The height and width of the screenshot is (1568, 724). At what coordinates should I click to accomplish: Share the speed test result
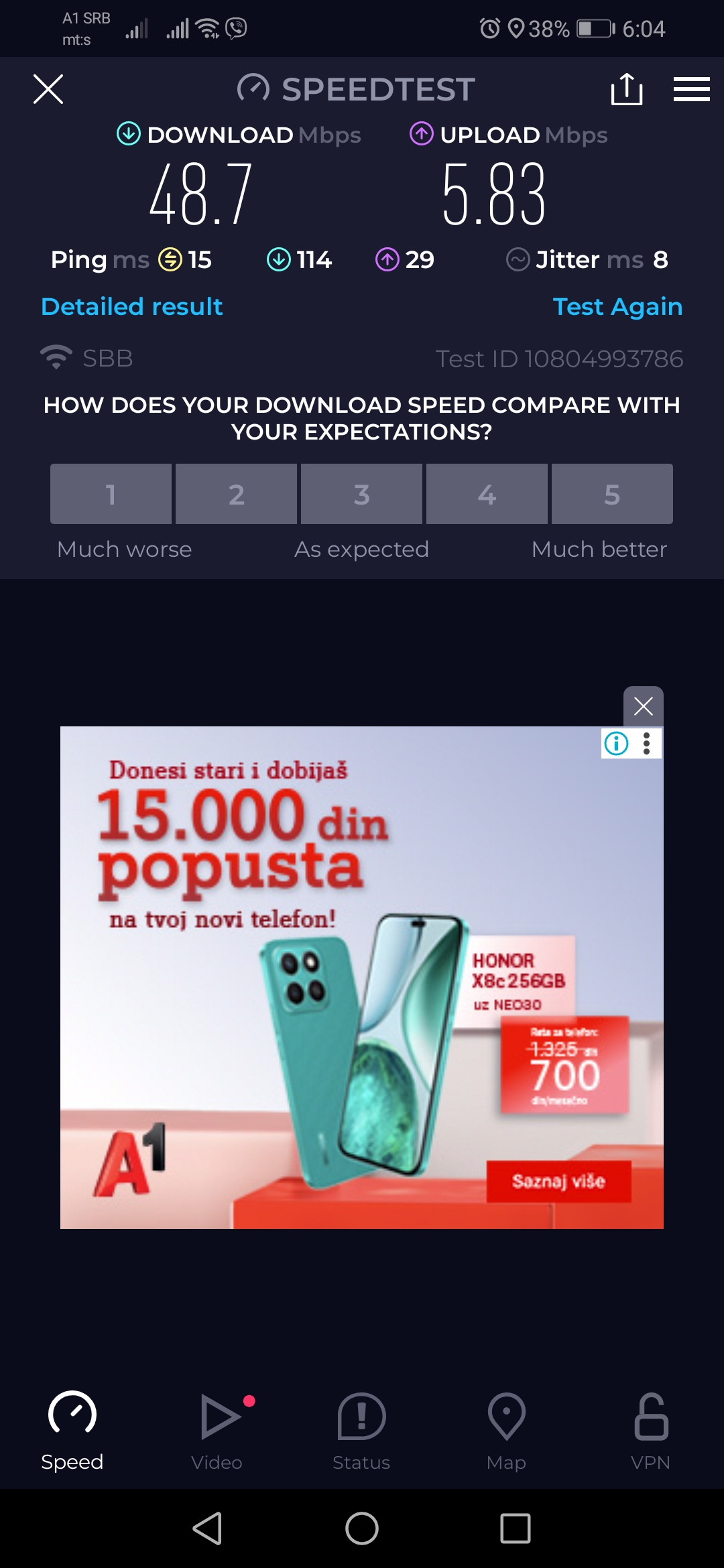tap(627, 89)
